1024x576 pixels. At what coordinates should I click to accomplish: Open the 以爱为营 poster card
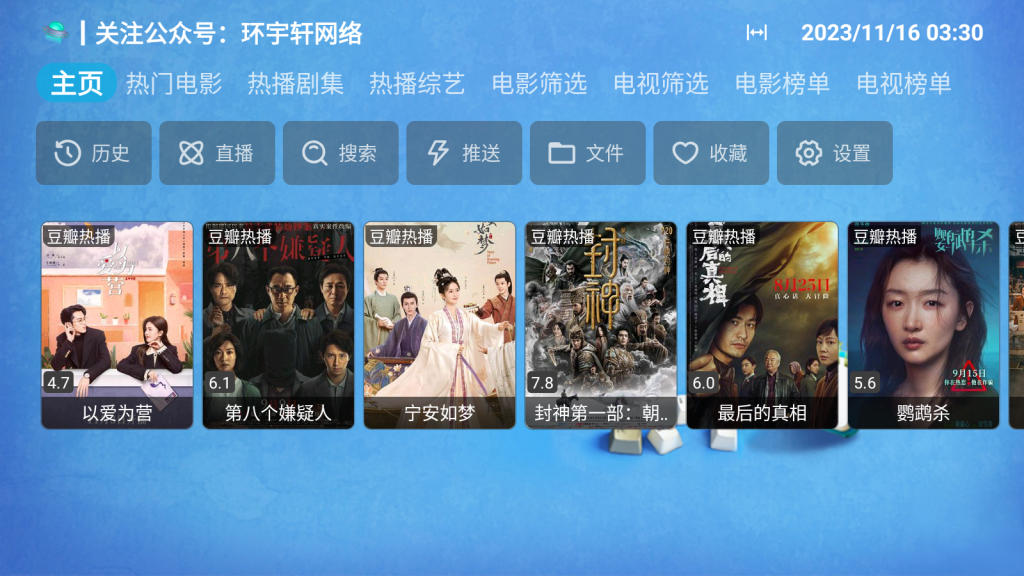click(117, 325)
